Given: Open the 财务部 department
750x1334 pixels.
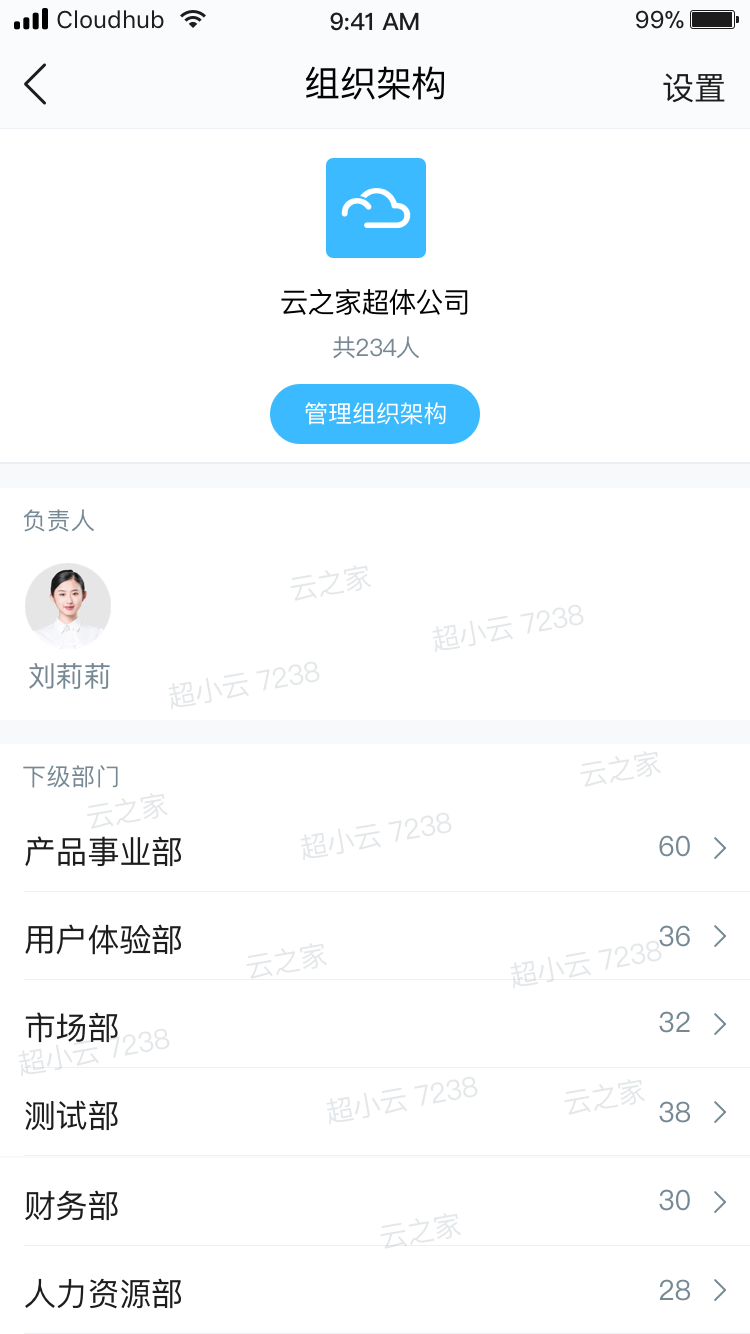Looking at the screenshot, I should click(x=375, y=1202).
